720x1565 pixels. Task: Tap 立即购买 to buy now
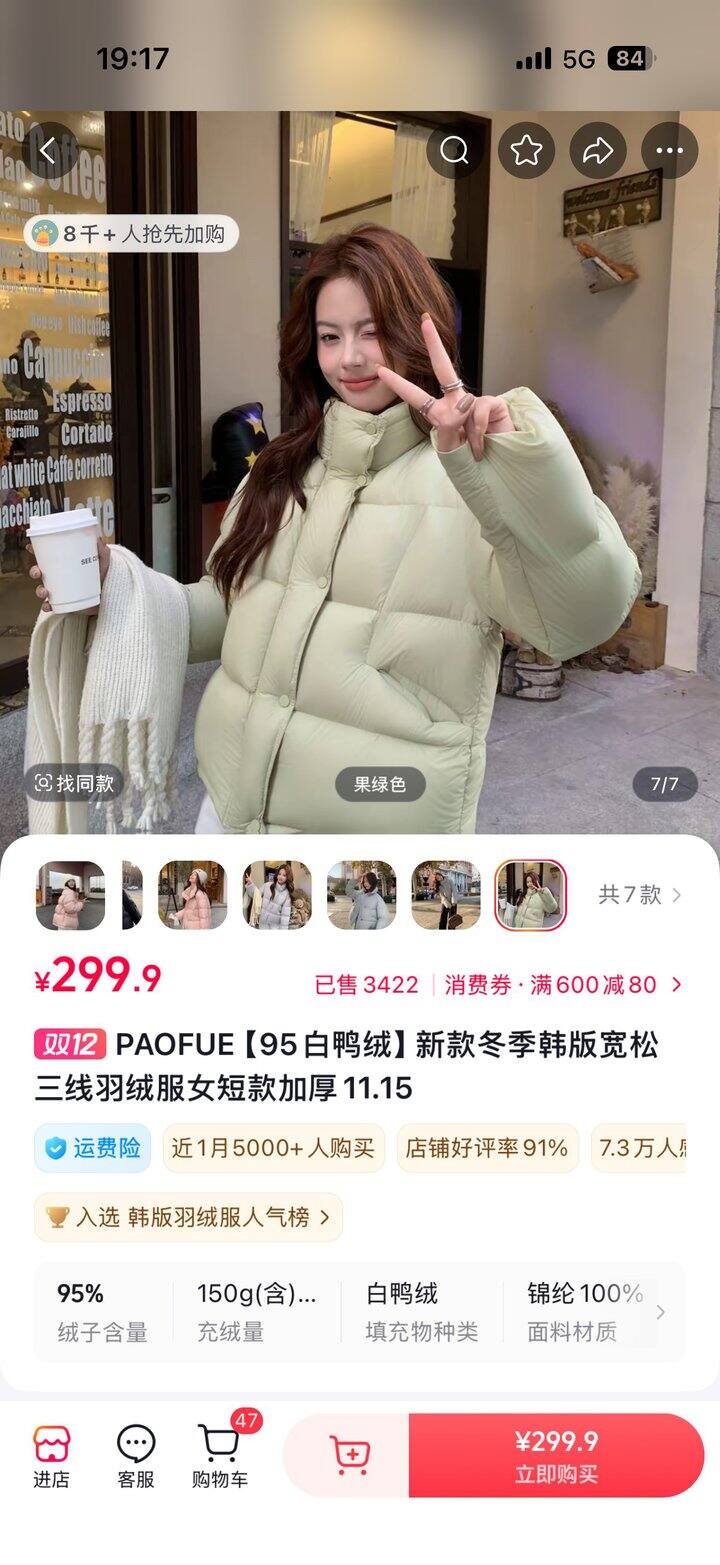pos(556,1455)
